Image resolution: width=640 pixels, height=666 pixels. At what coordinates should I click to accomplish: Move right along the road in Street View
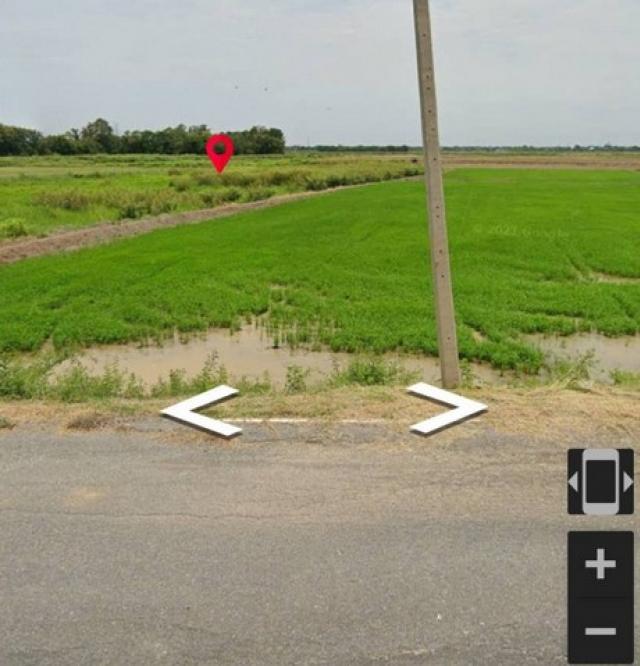[447, 408]
